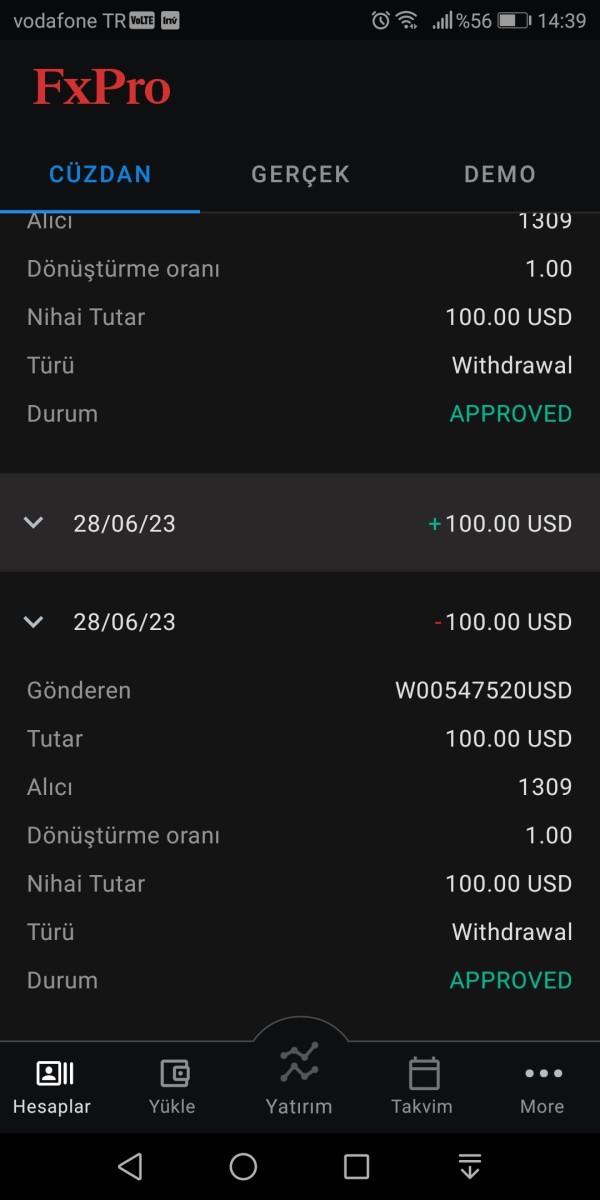Screen dimensions: 600x1200
Task: Select the Cüzdan tab
Action: coord(100,174)
